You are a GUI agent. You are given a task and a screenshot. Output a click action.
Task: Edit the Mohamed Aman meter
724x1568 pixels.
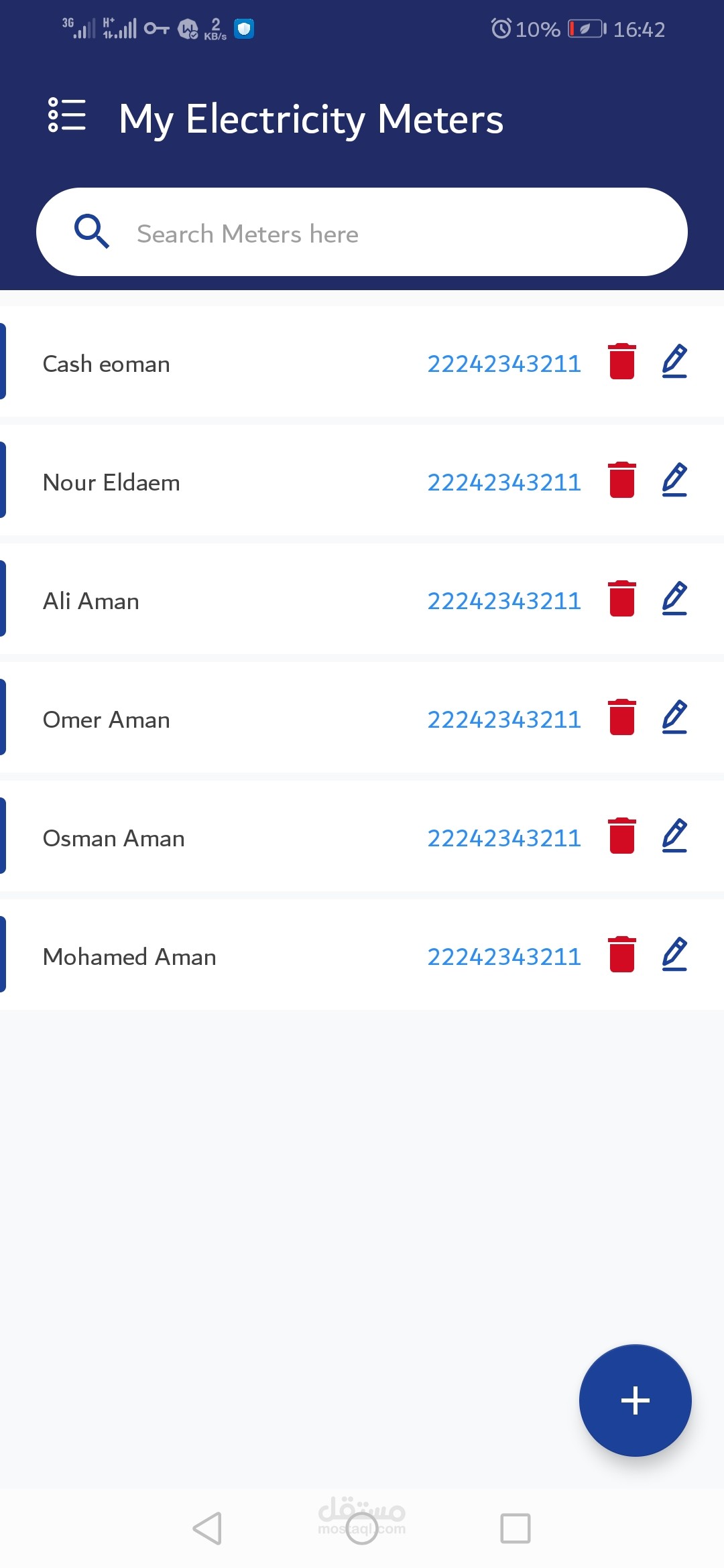coord(674,955)
